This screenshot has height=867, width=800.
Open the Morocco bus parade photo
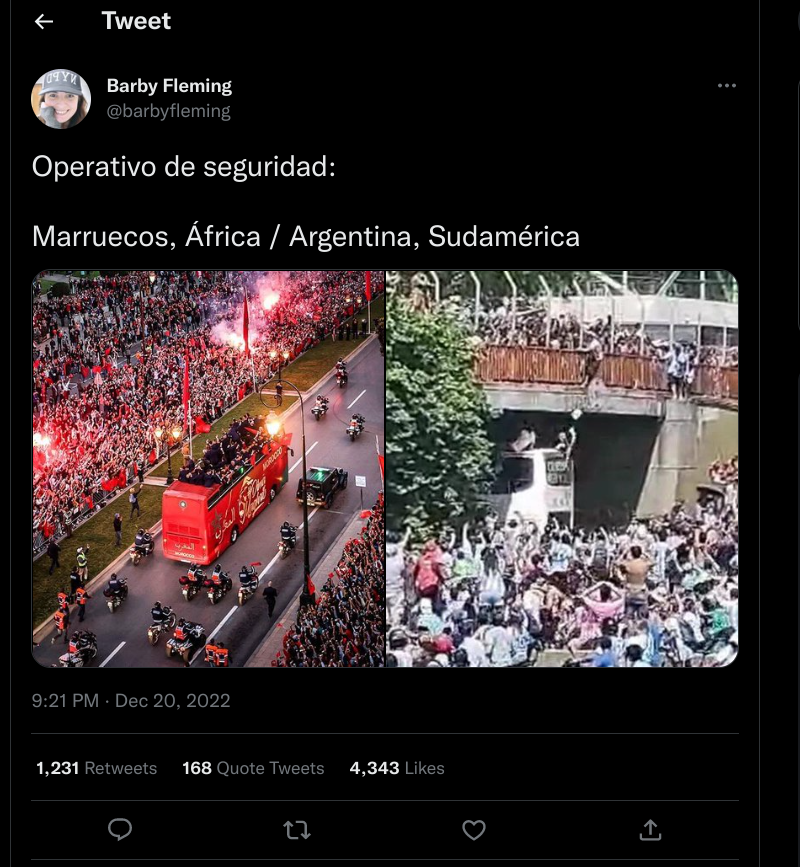pyautogui.click(x=208, y=469)
